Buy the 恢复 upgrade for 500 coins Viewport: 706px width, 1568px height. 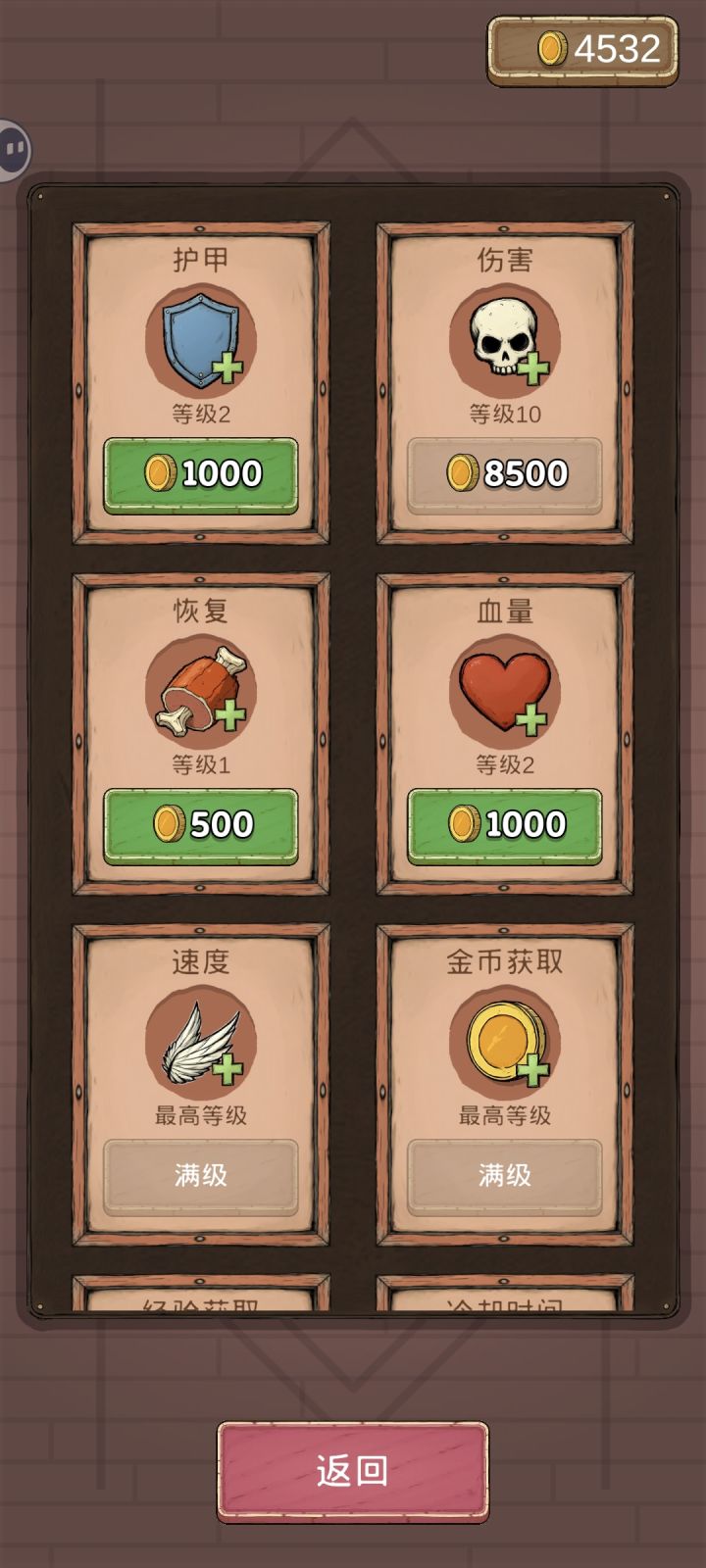(x=201, y=826)
